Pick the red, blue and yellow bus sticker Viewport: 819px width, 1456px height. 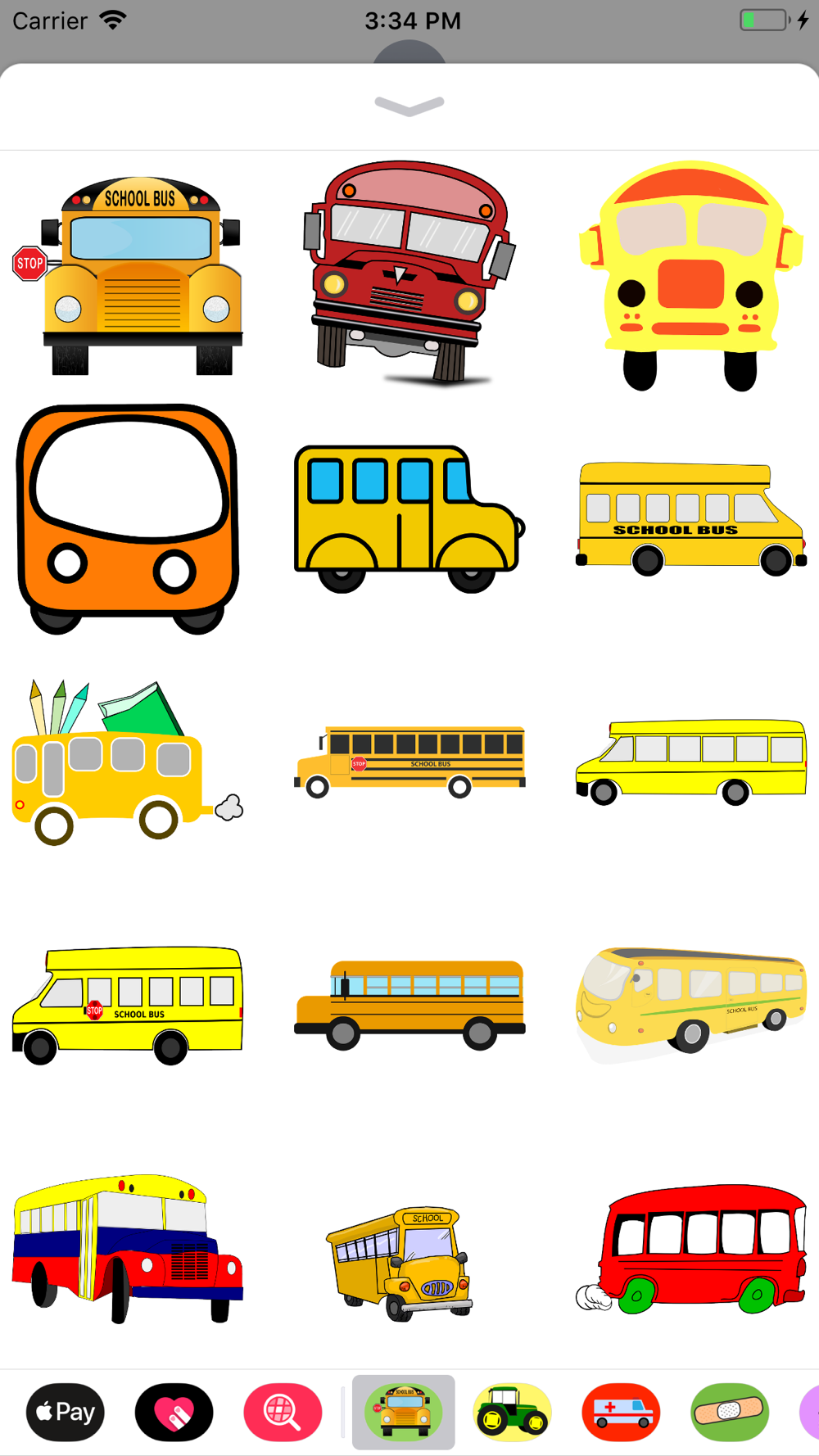click(x=128, y=1248)
